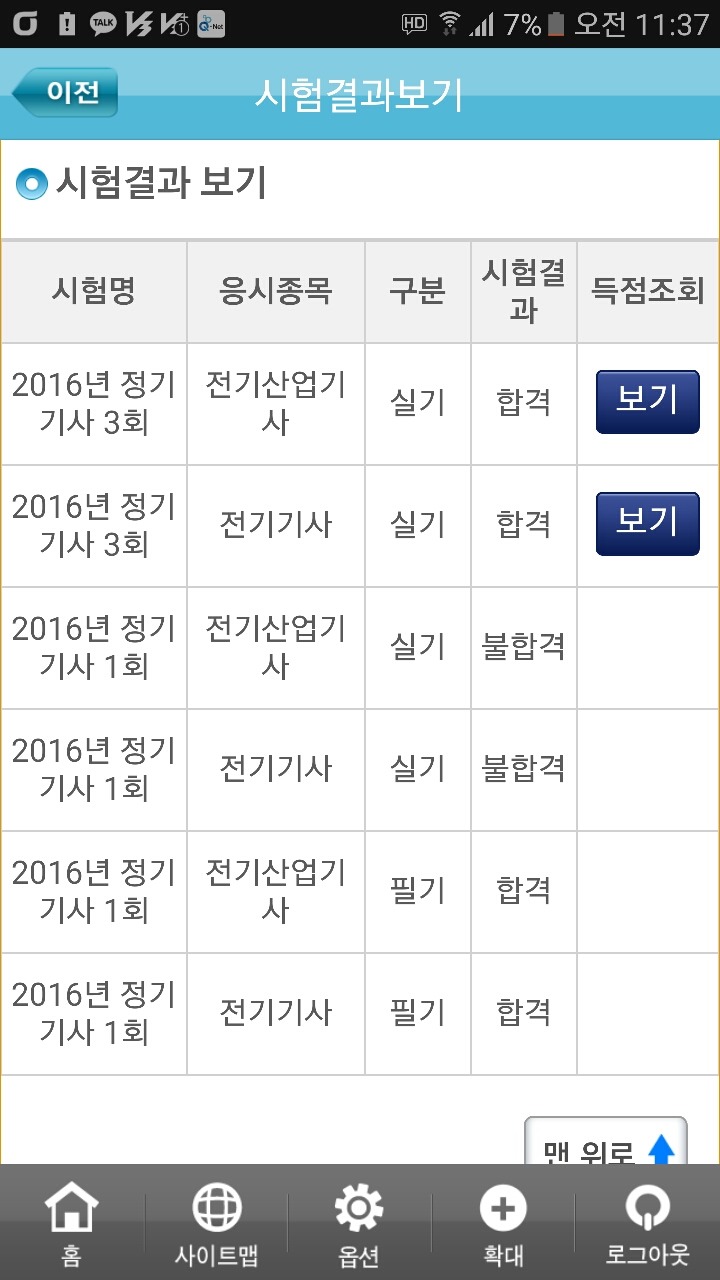View score for 전기기사 2016년 3회 실기
Screen dimensions: 720x1280
(647, 524)
